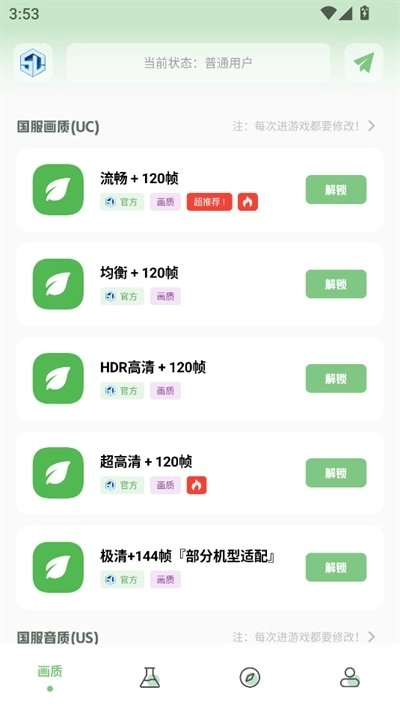The height and width of the screenshot is (711, 400).
Task: Switch to the profile tab
Action: [350, 677]
